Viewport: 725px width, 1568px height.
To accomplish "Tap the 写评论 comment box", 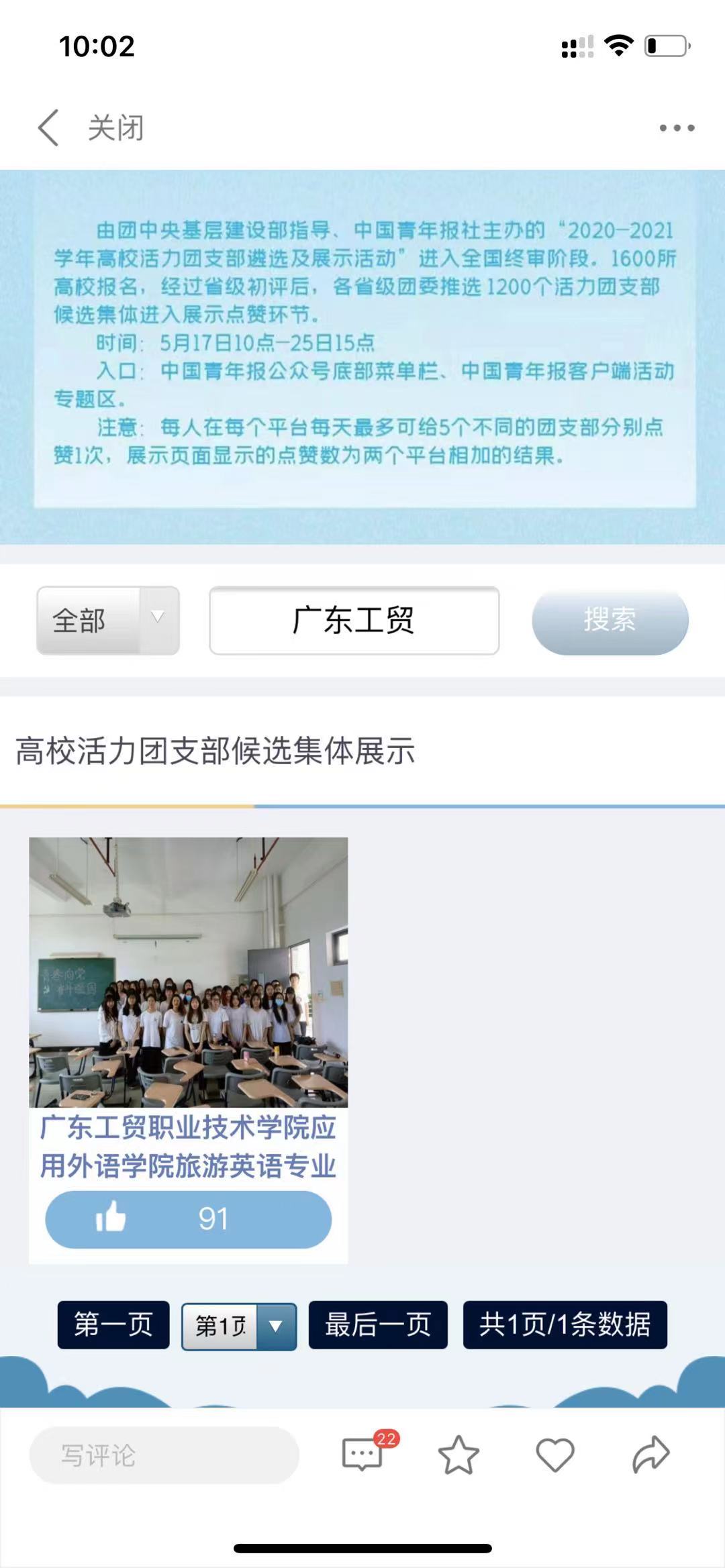I will [164, 1455].
